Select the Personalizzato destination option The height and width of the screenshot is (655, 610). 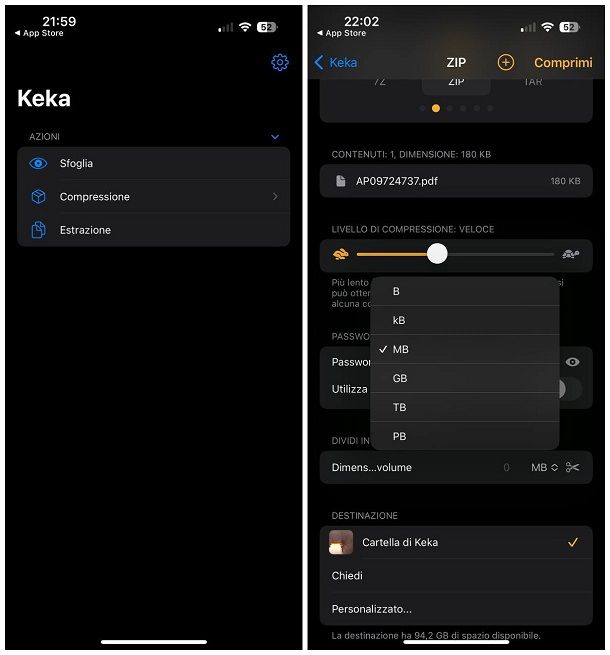coord(456,609)
